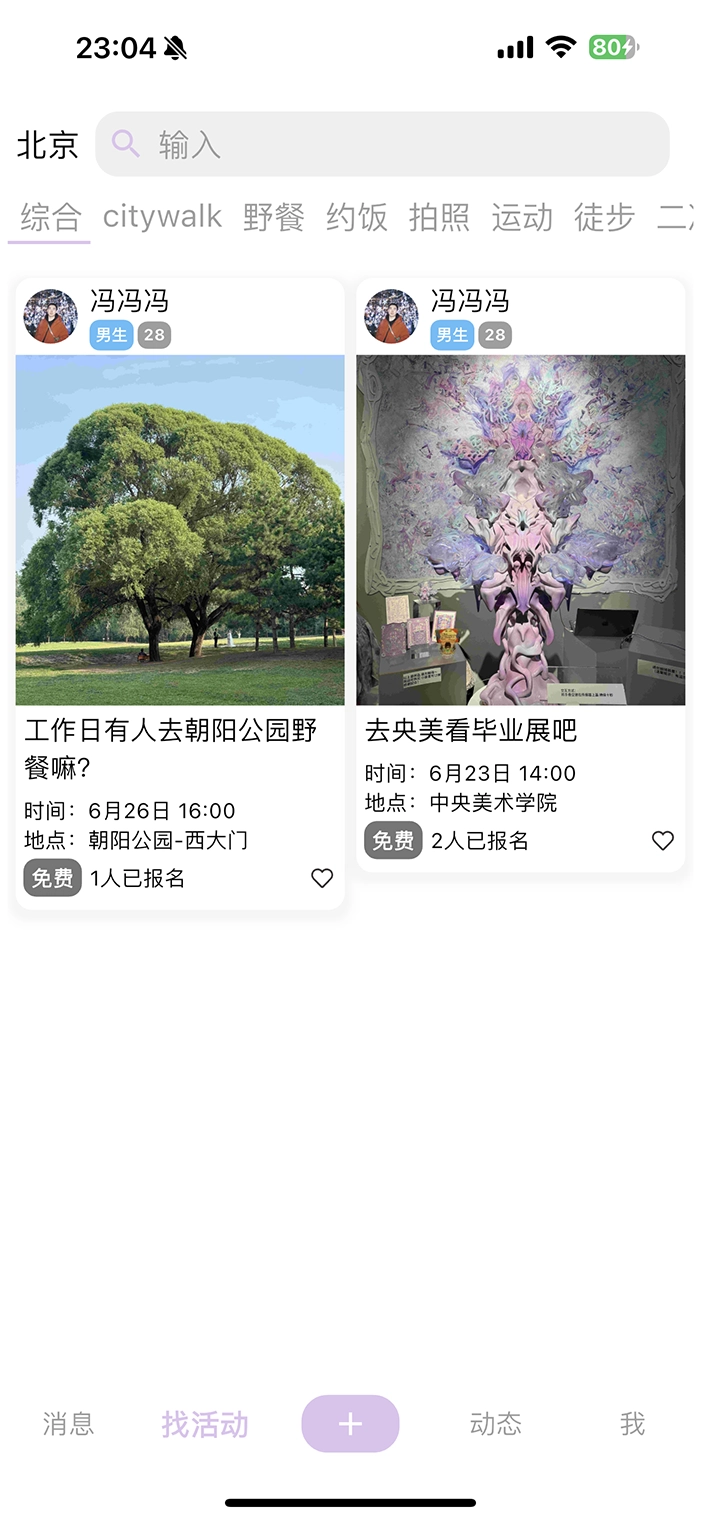Create a new activity with the plus button
This screenshot has width=701, height=1520.
click(x=350, y=1423)
